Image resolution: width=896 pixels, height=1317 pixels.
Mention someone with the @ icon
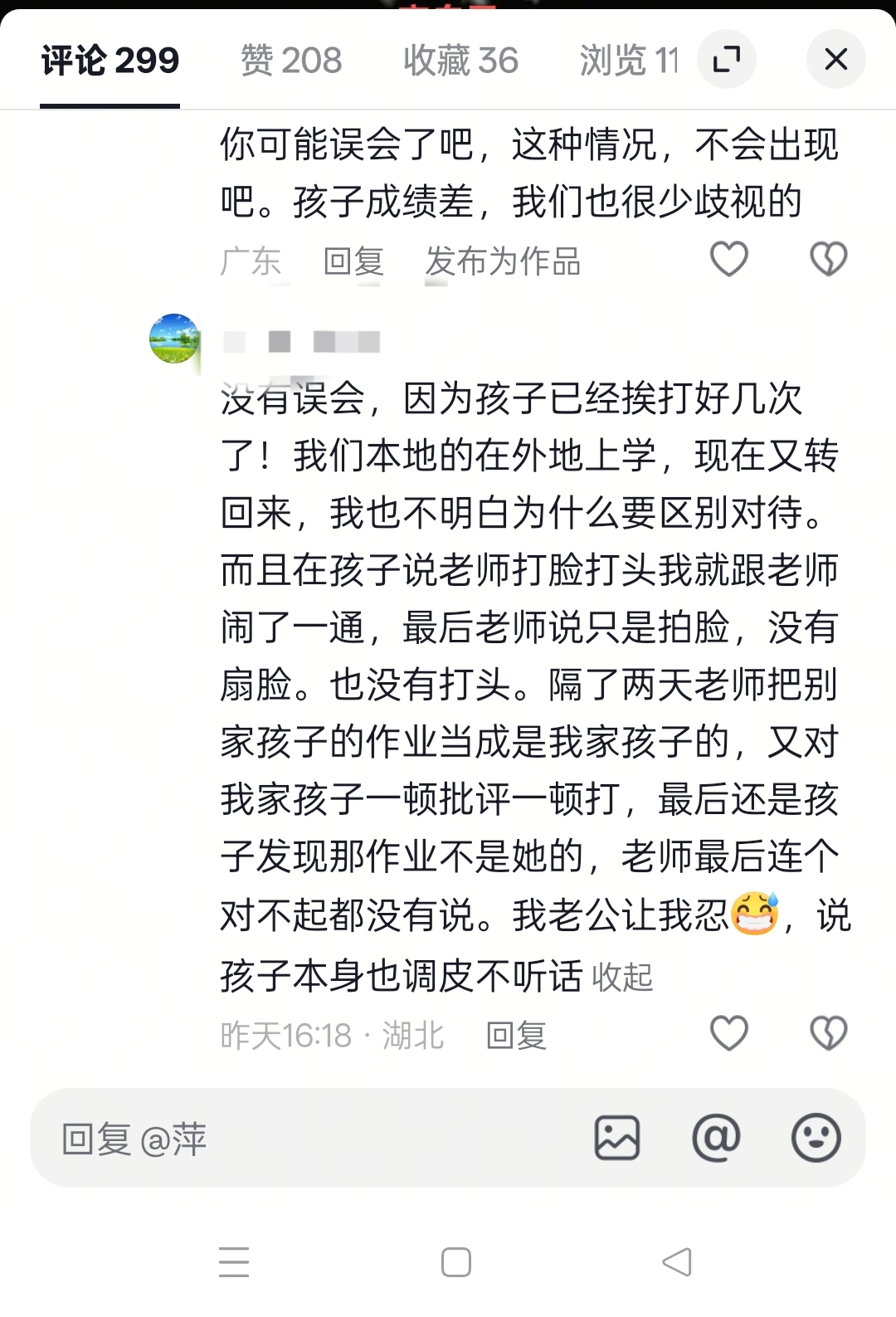(716, 1138)
